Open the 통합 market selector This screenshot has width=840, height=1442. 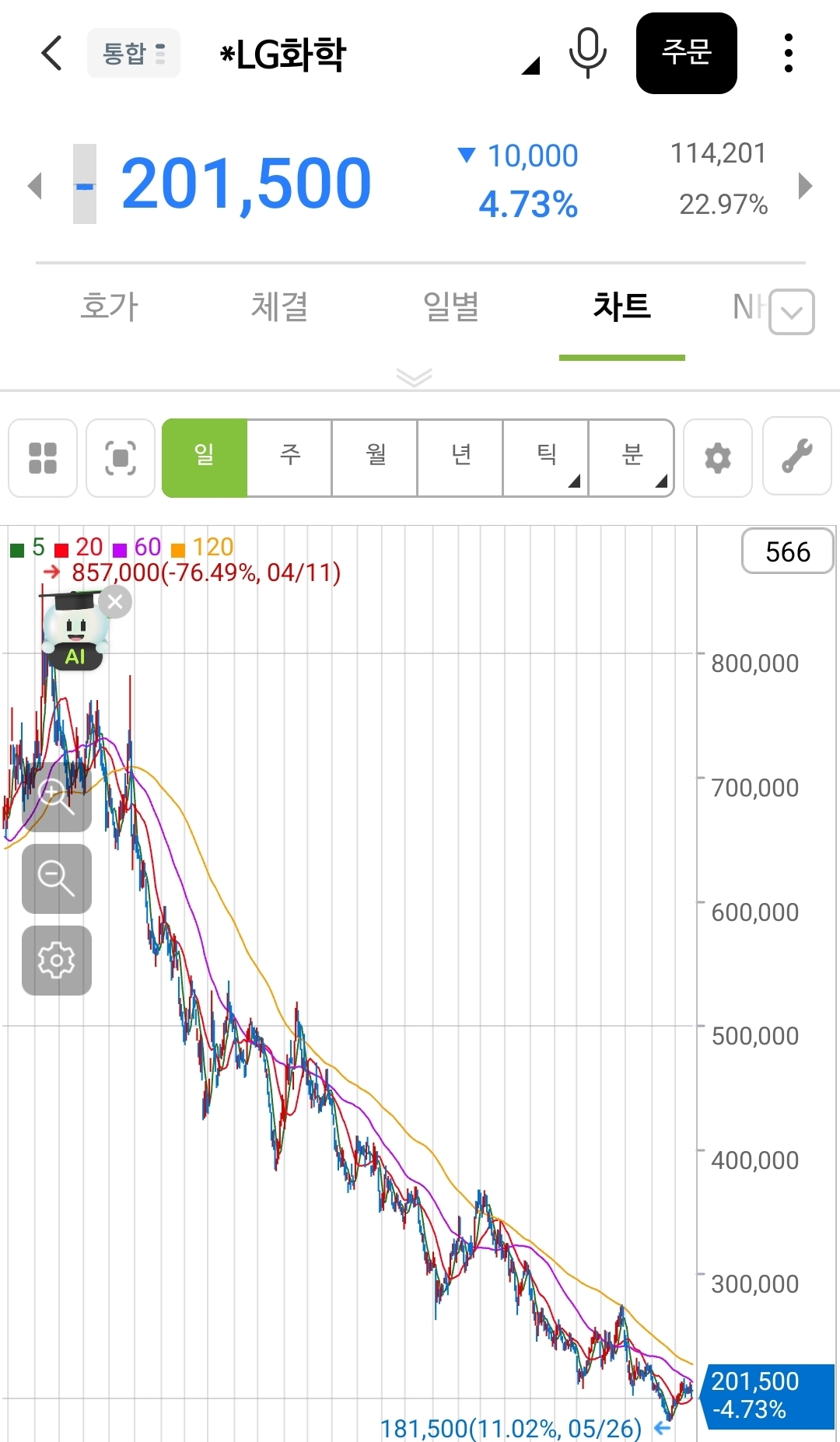[x=134, y=53]
